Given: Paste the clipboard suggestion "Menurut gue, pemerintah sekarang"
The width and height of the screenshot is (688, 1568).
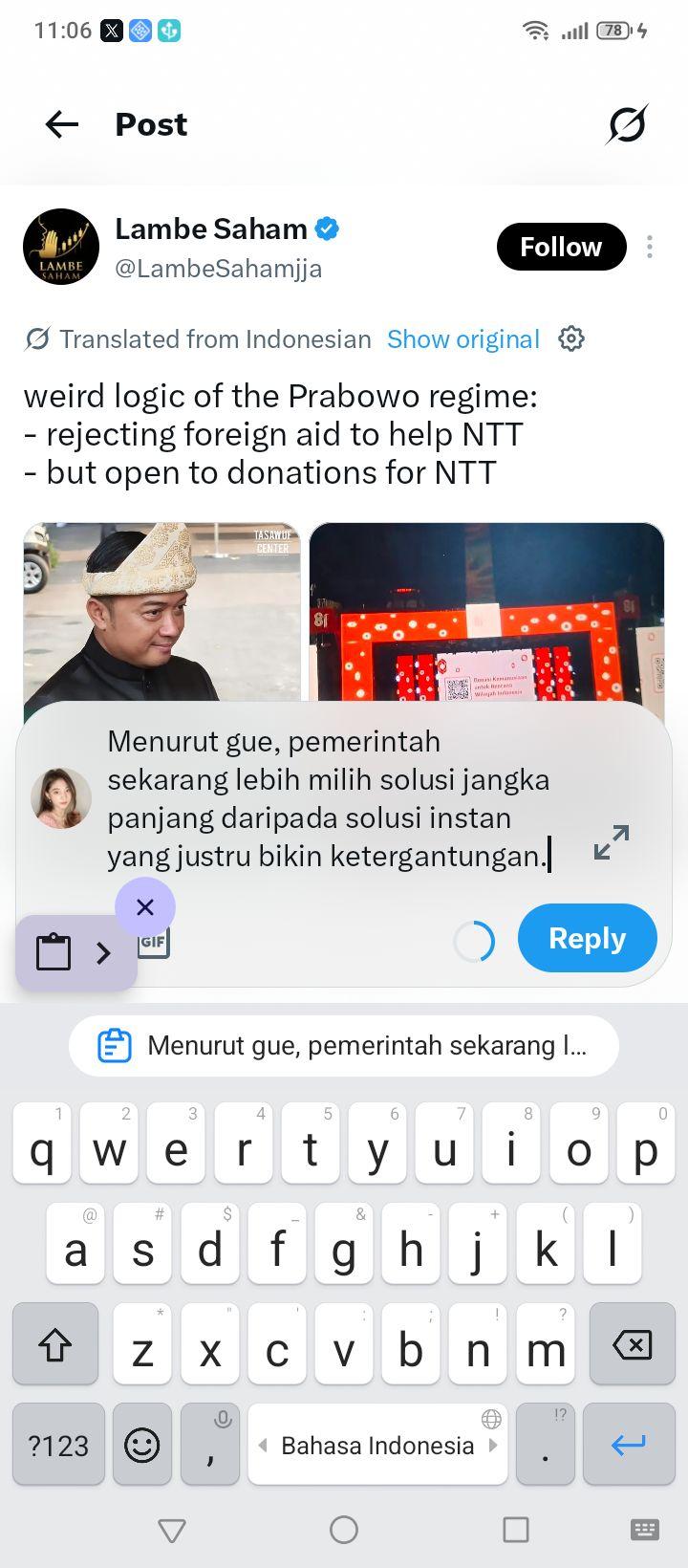Looking at the screenshot, I should [344, 1045].
